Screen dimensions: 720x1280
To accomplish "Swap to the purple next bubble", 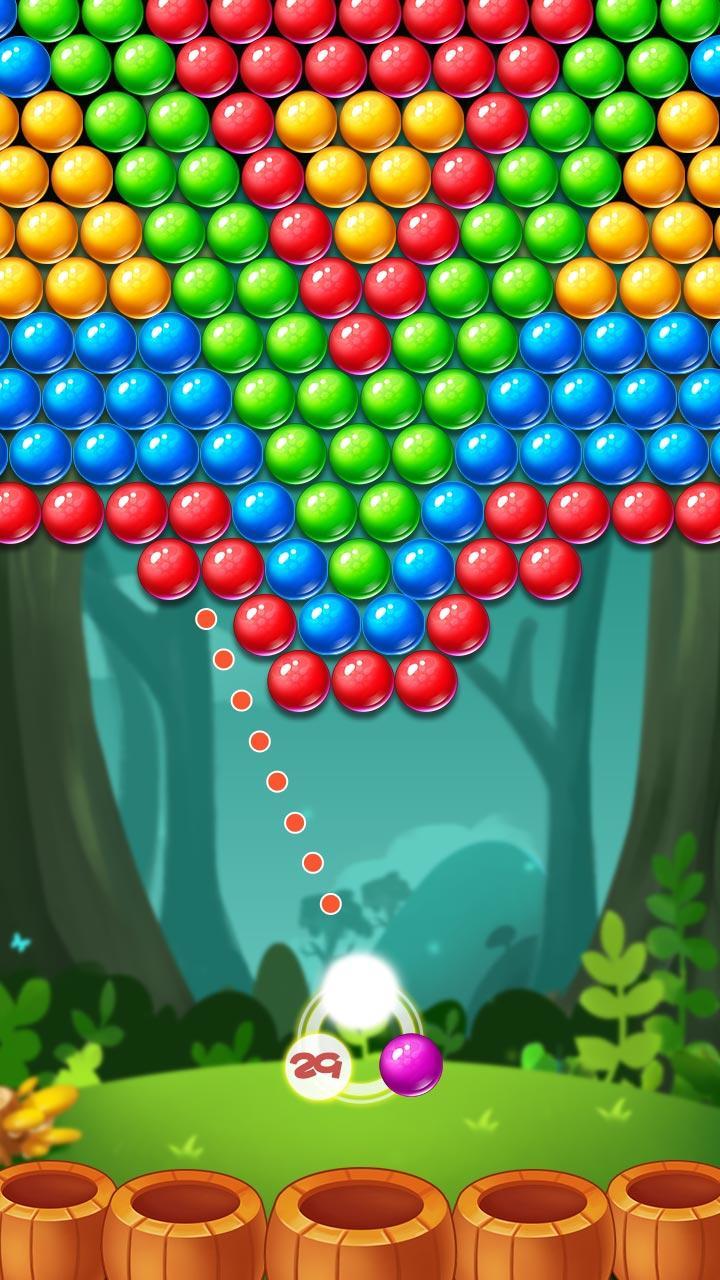I will 411,1064.
